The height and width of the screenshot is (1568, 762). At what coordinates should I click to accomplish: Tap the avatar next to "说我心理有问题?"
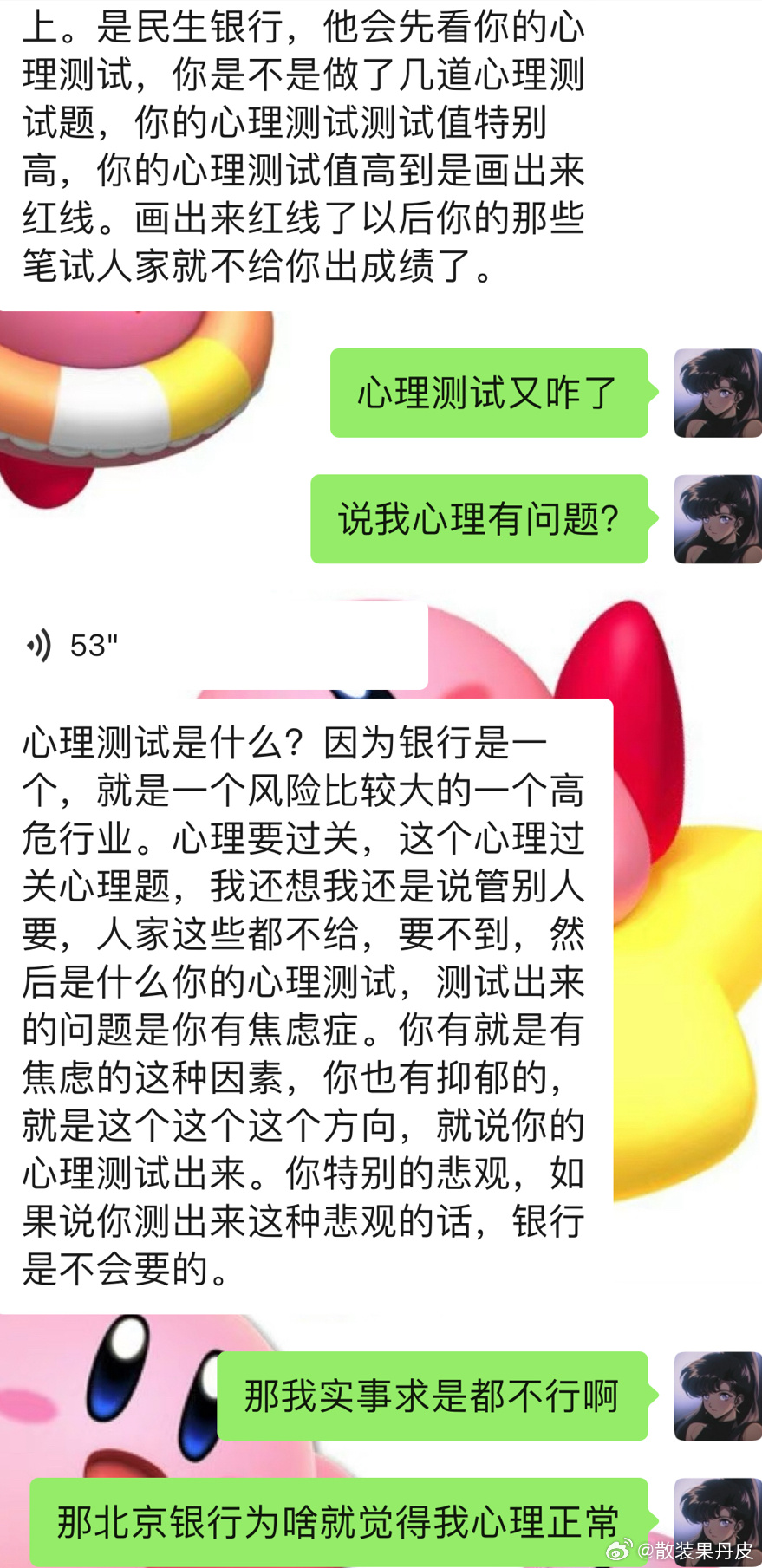point(717,519)
